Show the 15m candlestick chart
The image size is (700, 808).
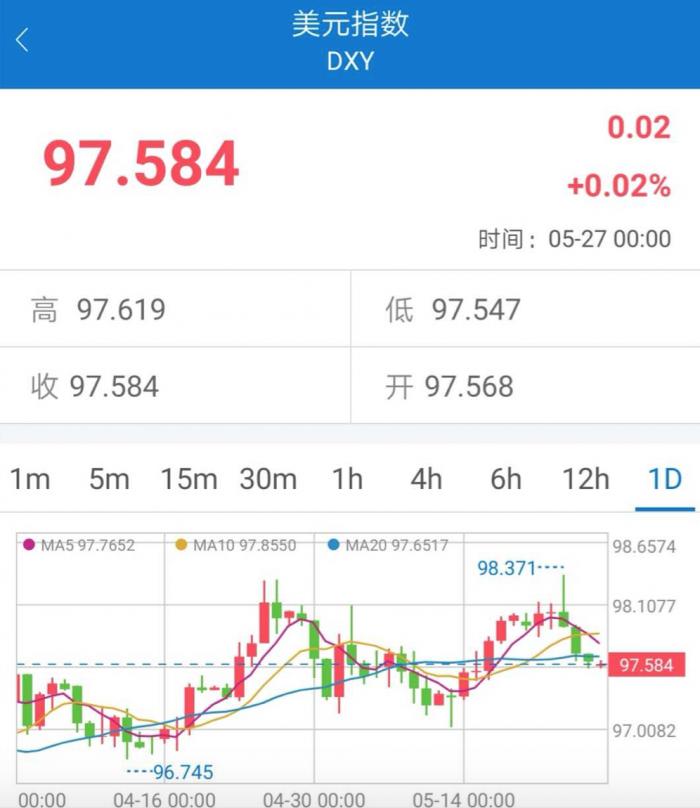click(189, 480)
